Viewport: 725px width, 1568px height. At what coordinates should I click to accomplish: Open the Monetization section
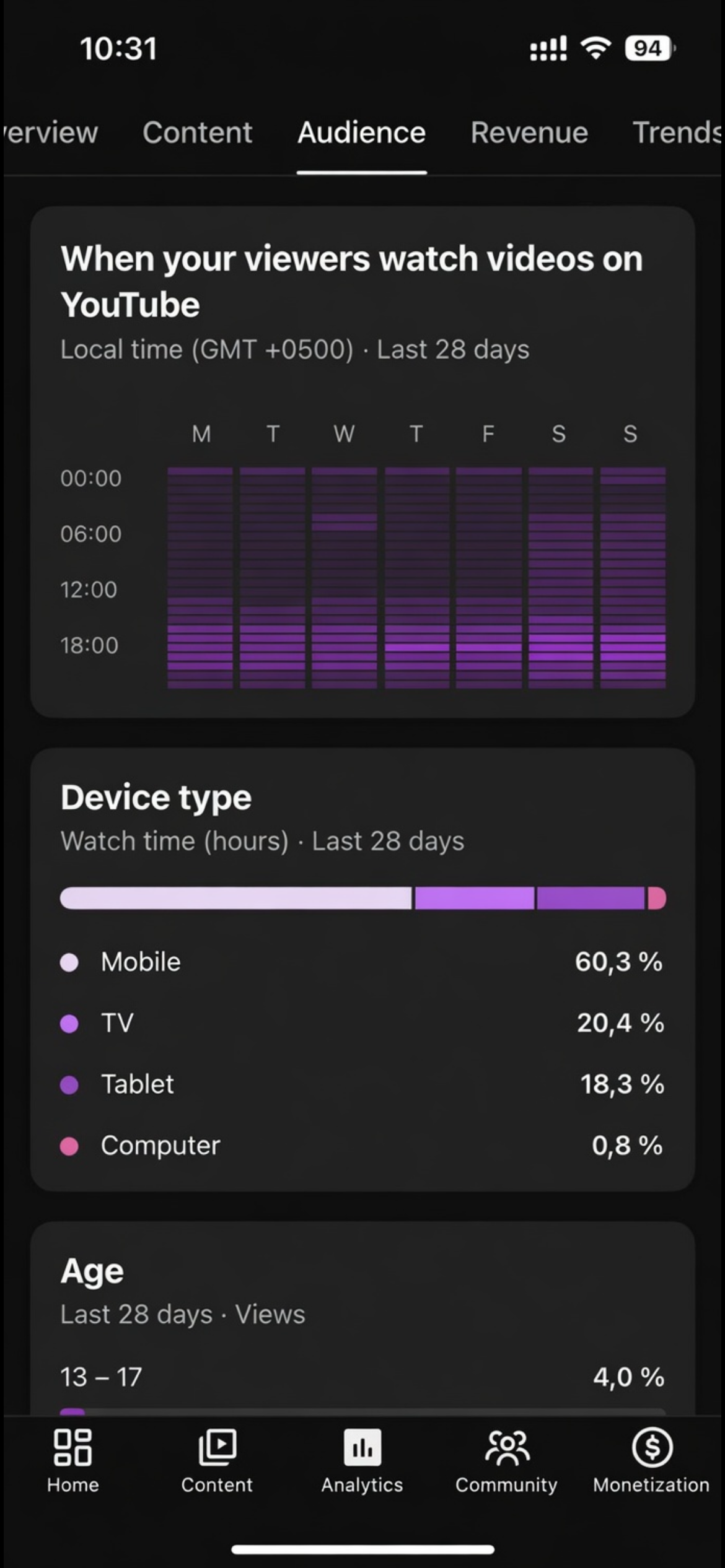coord(651,1461)
